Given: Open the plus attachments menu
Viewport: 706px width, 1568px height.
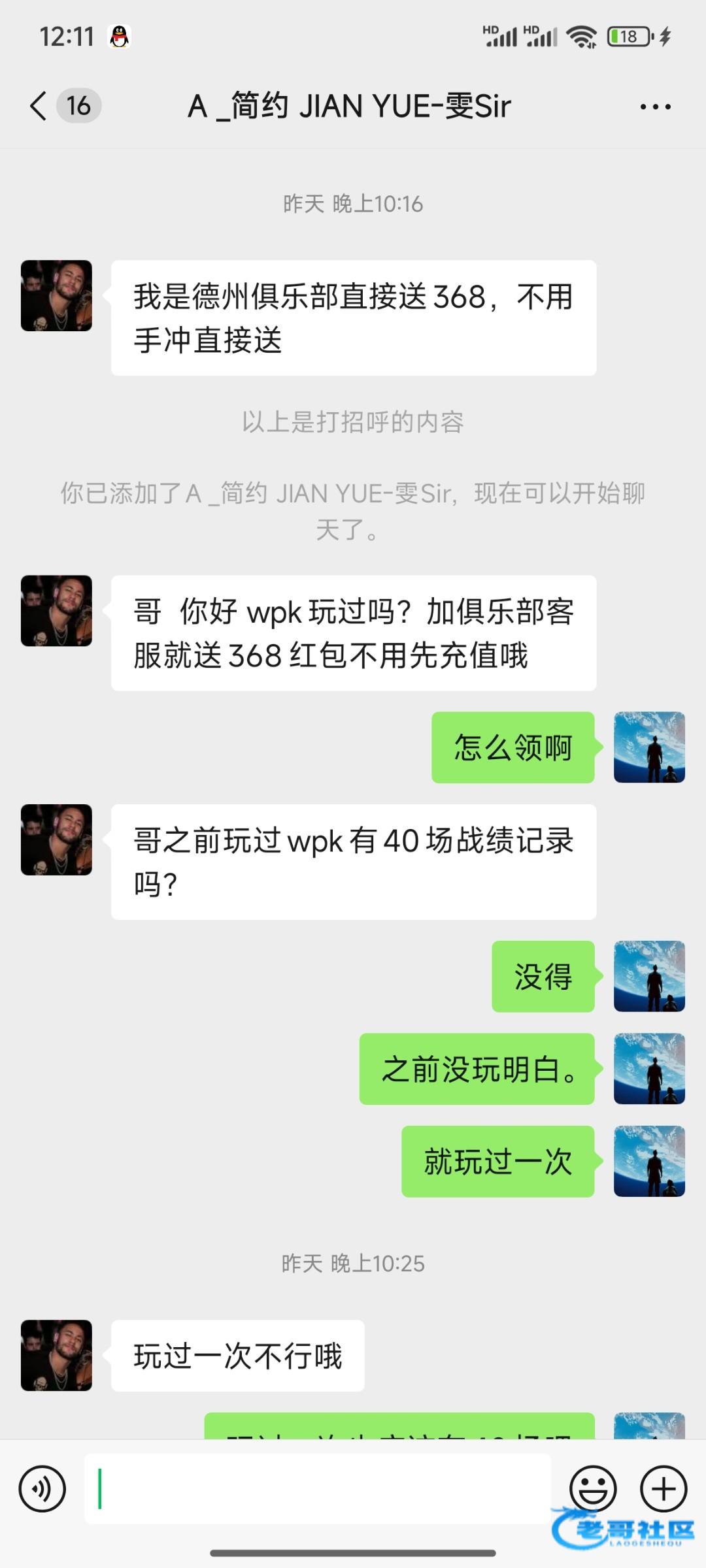Looking at the screenshot, I should click(664, 1489).
